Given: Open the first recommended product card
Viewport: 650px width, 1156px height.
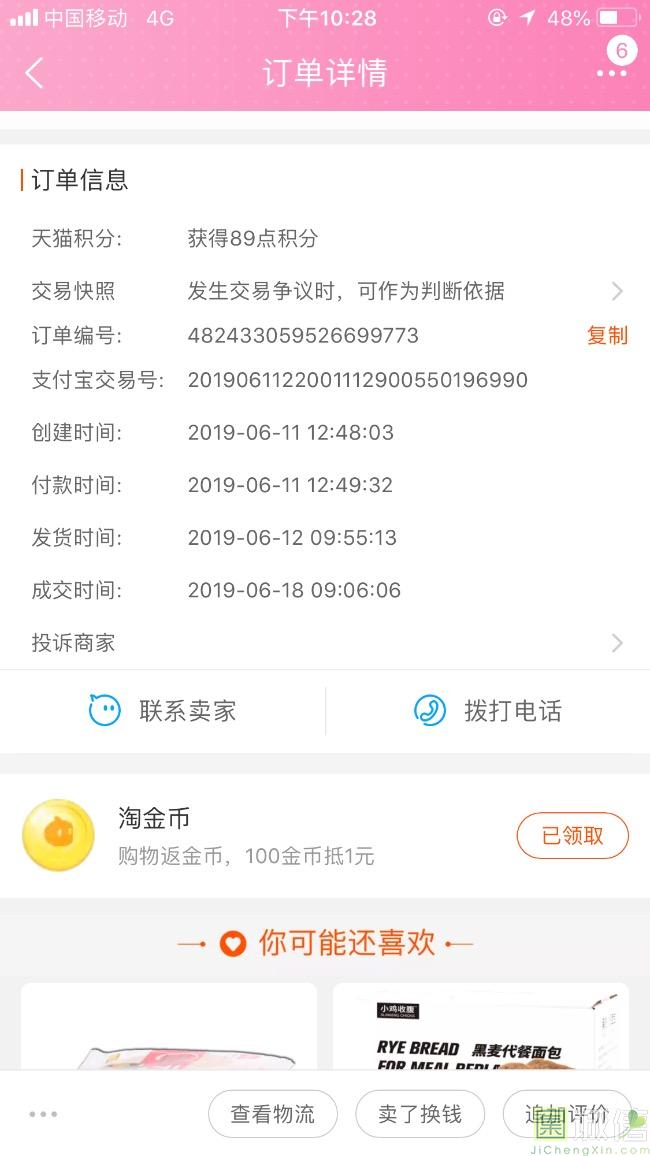Looking at the screenshot, I should click(x=168, y=1028).
